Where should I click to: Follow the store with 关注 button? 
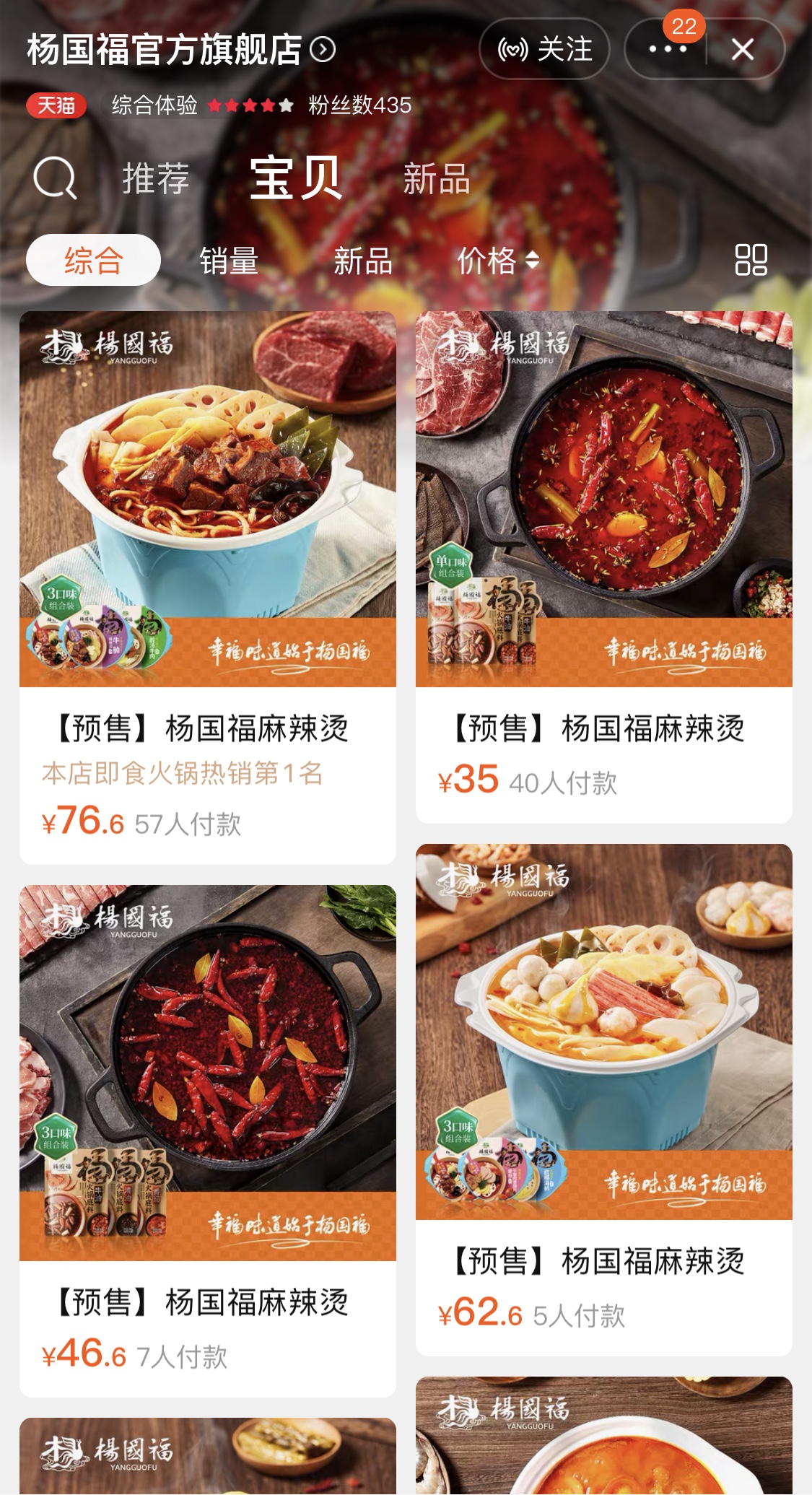(545, 49)
